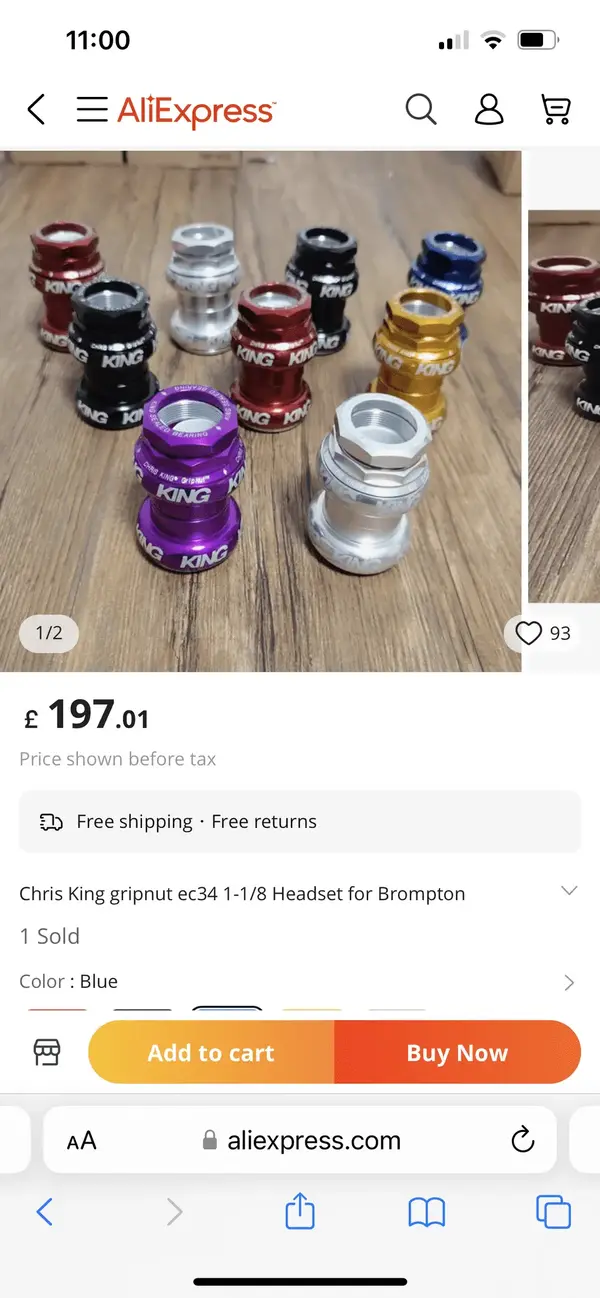Viewport: 600px width, 1298px height.
Task: Expand the Chris King headset product title
Action: (x=569, y=891)
